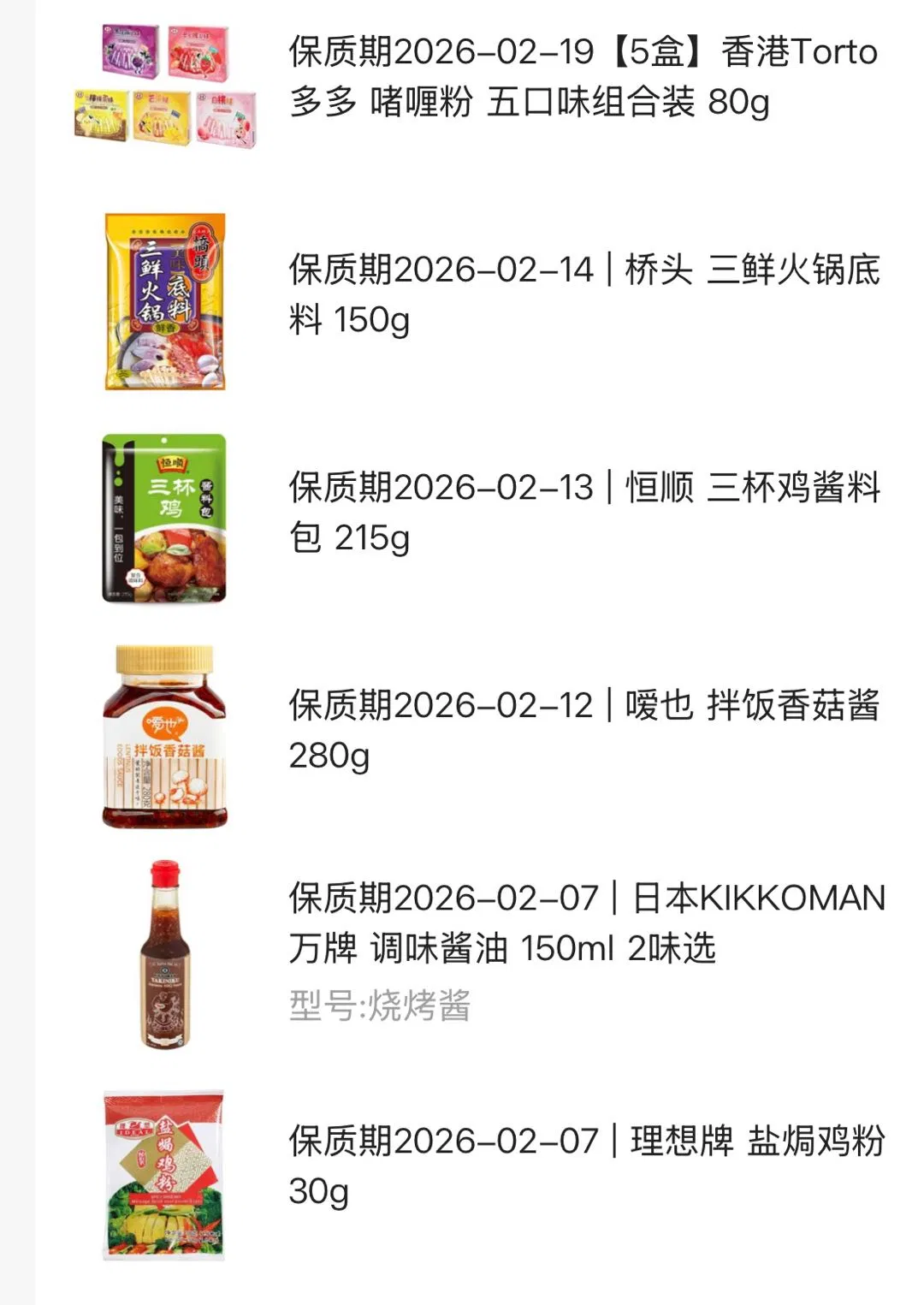View the 恒顺 三杯鸡酱料包 215g product

[582, 512]
